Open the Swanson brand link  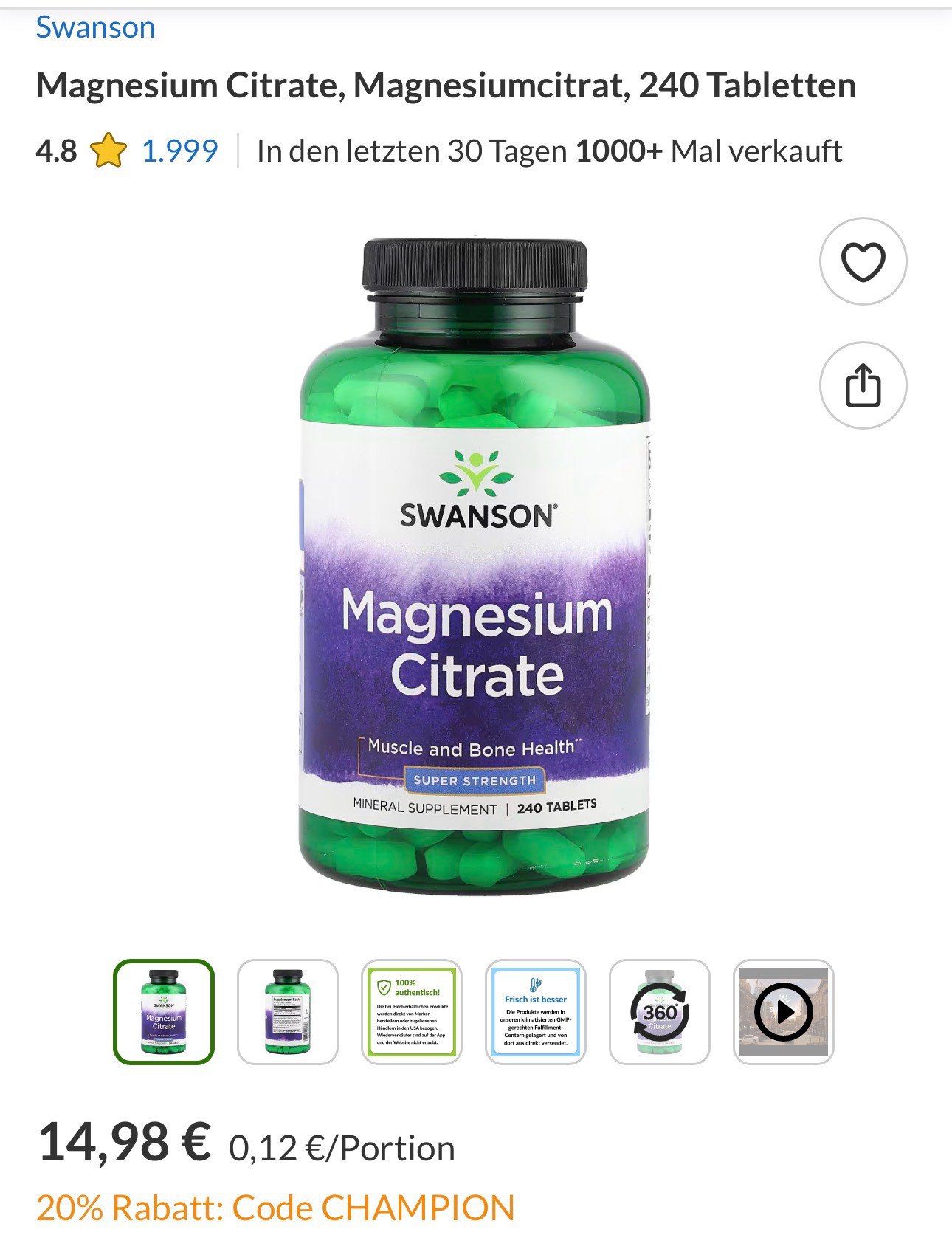coord(95,28)
